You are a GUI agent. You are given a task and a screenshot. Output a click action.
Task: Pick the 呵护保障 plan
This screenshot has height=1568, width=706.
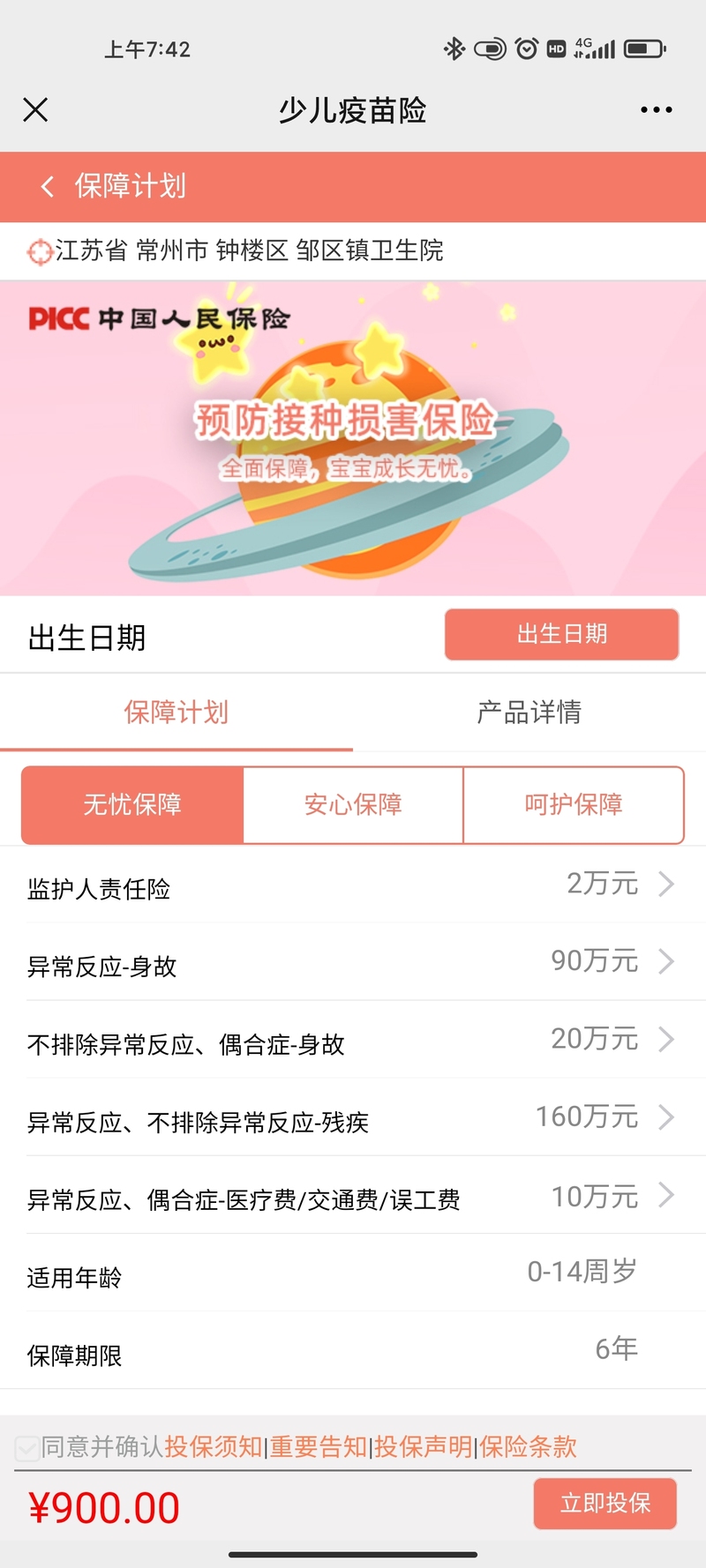[574, 804]
